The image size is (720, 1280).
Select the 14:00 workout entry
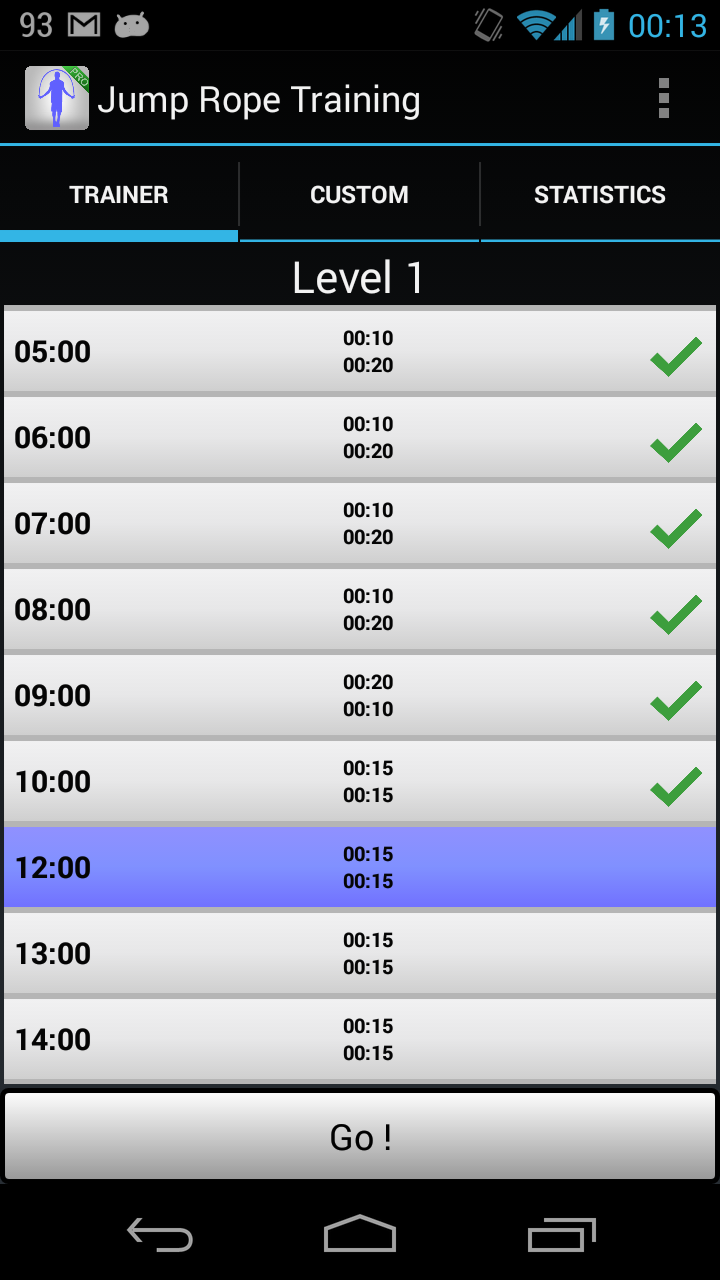[x=359, y=1039]
